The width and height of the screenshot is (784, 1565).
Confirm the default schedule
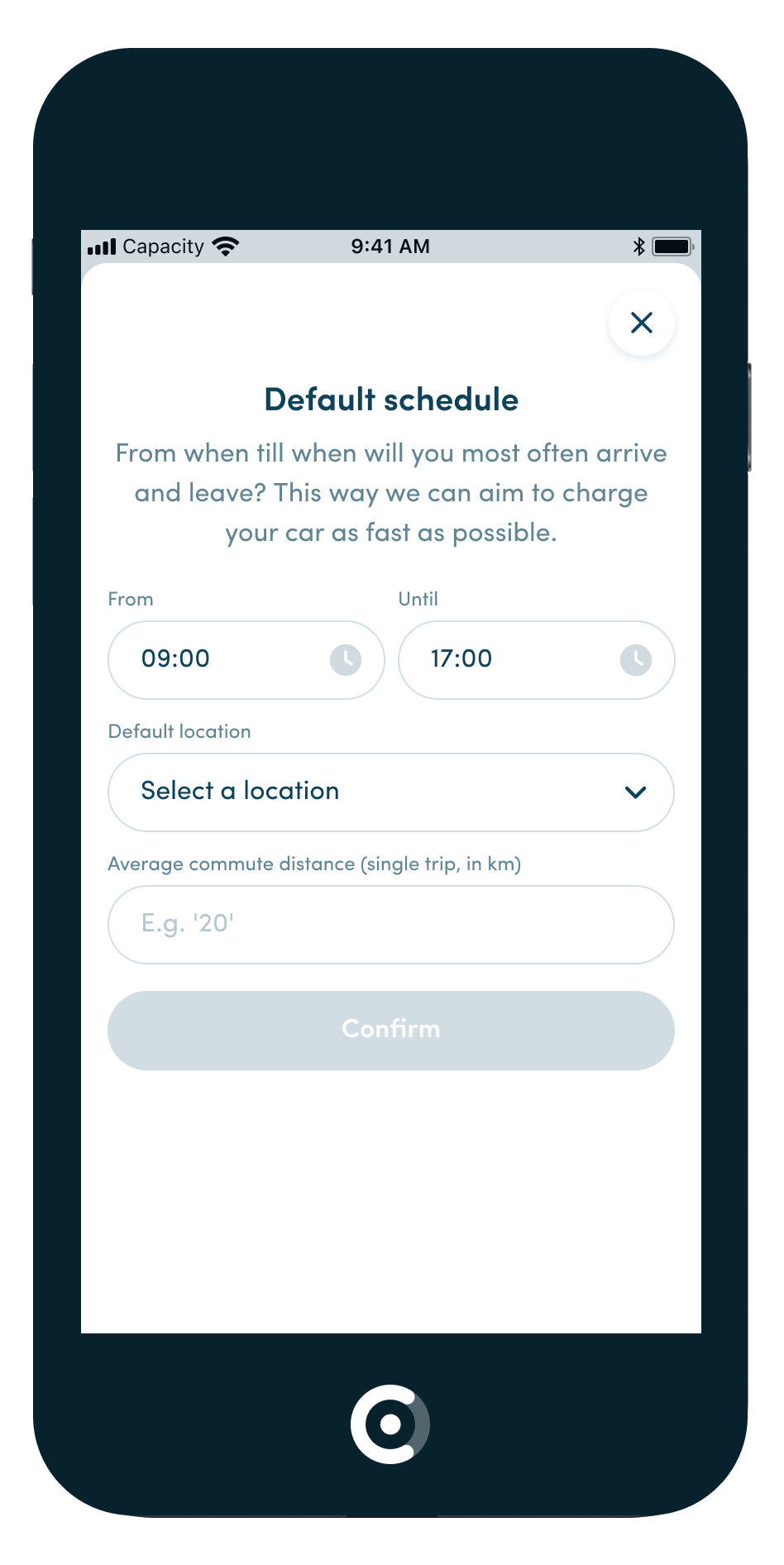click(390, 1030)
